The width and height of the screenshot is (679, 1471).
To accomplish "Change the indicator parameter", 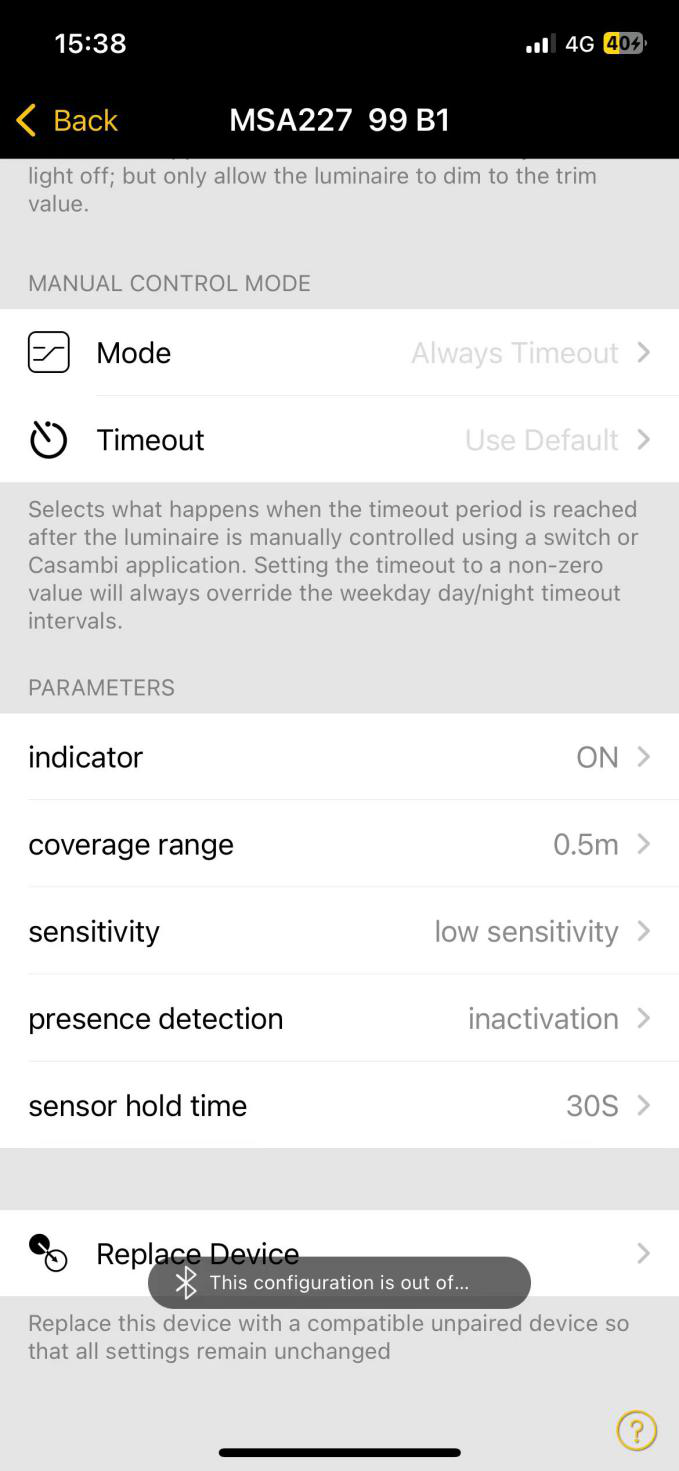I will (339, 757).
